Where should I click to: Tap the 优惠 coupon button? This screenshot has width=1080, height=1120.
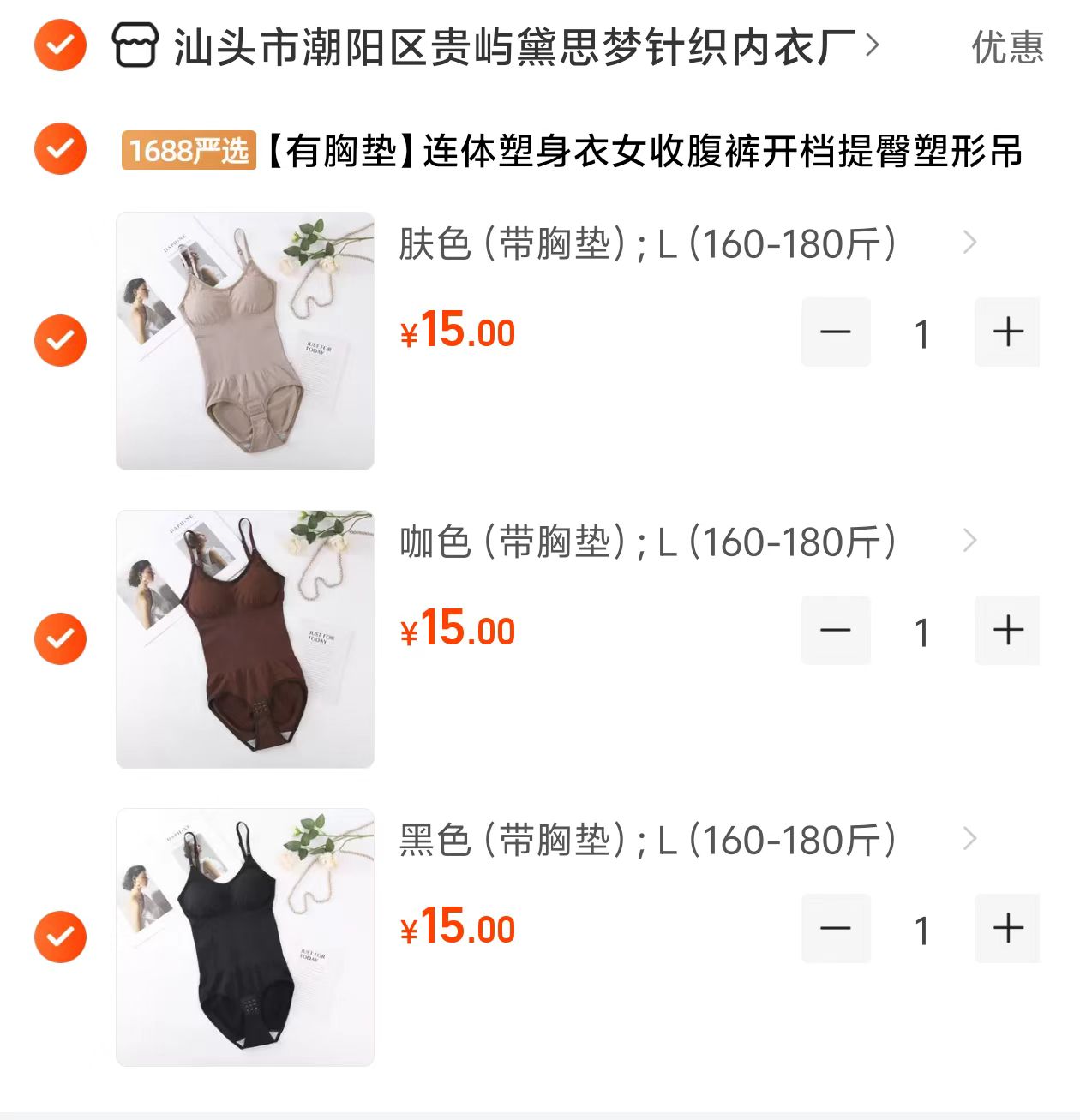click(x=1006, y=47)
